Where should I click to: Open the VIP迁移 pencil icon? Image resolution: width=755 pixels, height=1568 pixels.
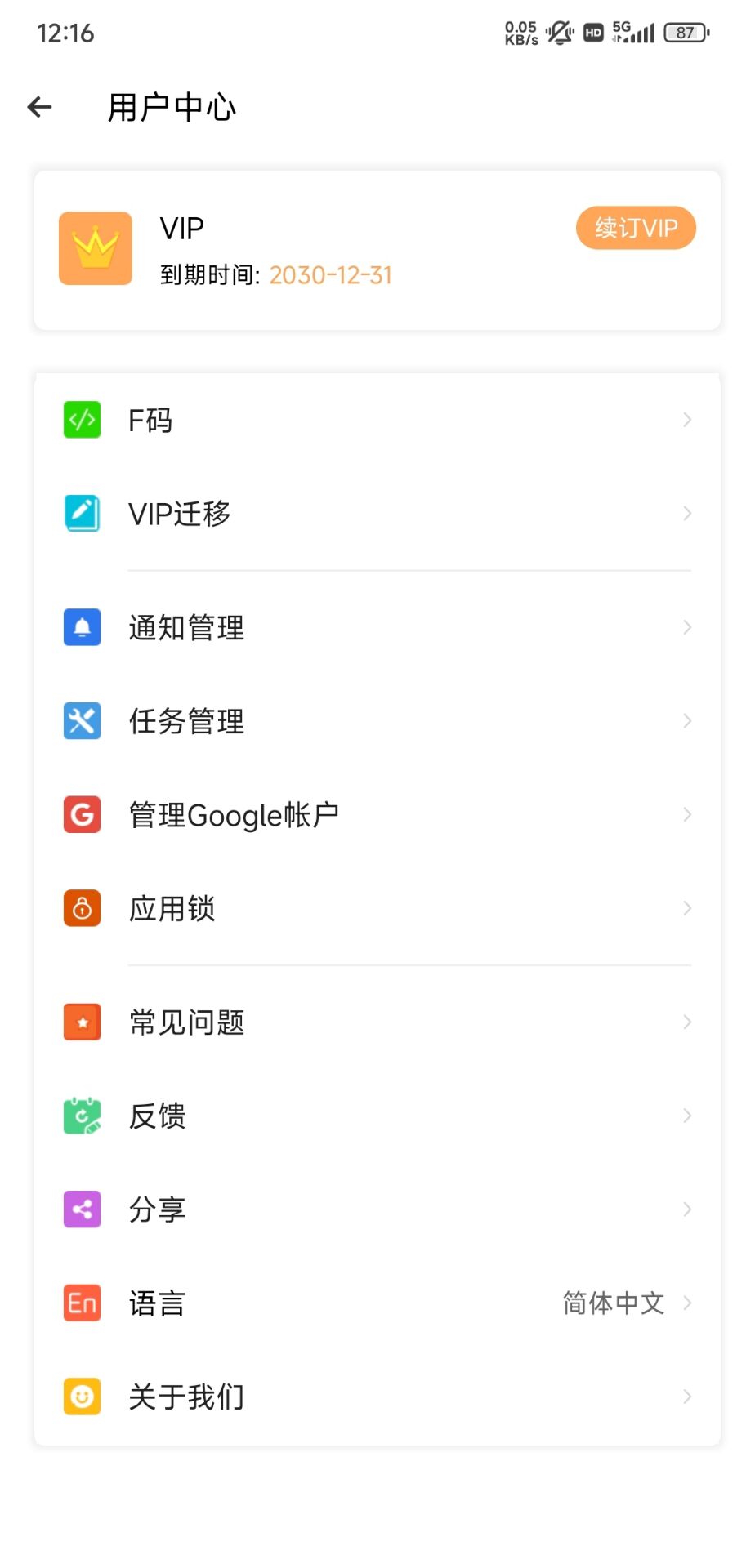tap(81, 513)
